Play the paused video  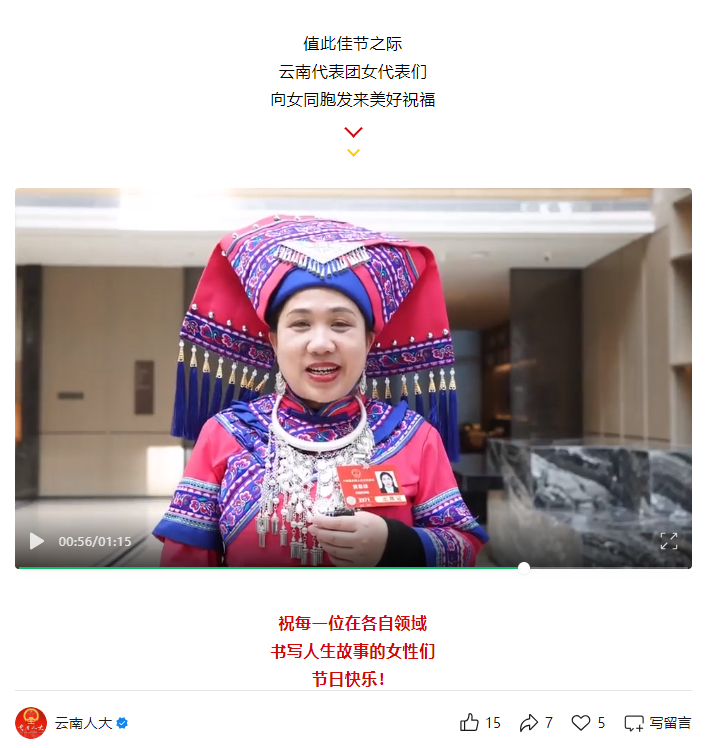coord(37,541)
